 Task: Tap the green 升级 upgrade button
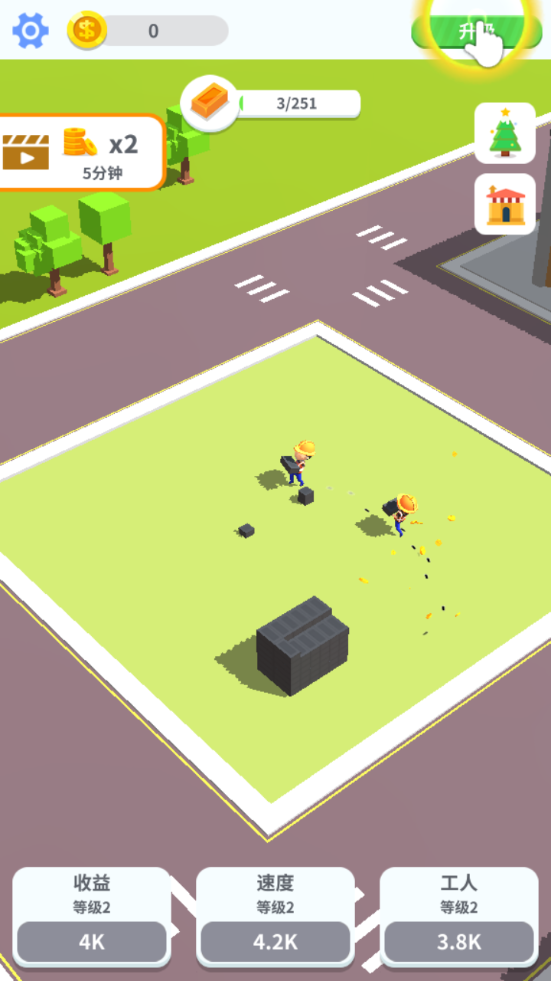point(477,31)
